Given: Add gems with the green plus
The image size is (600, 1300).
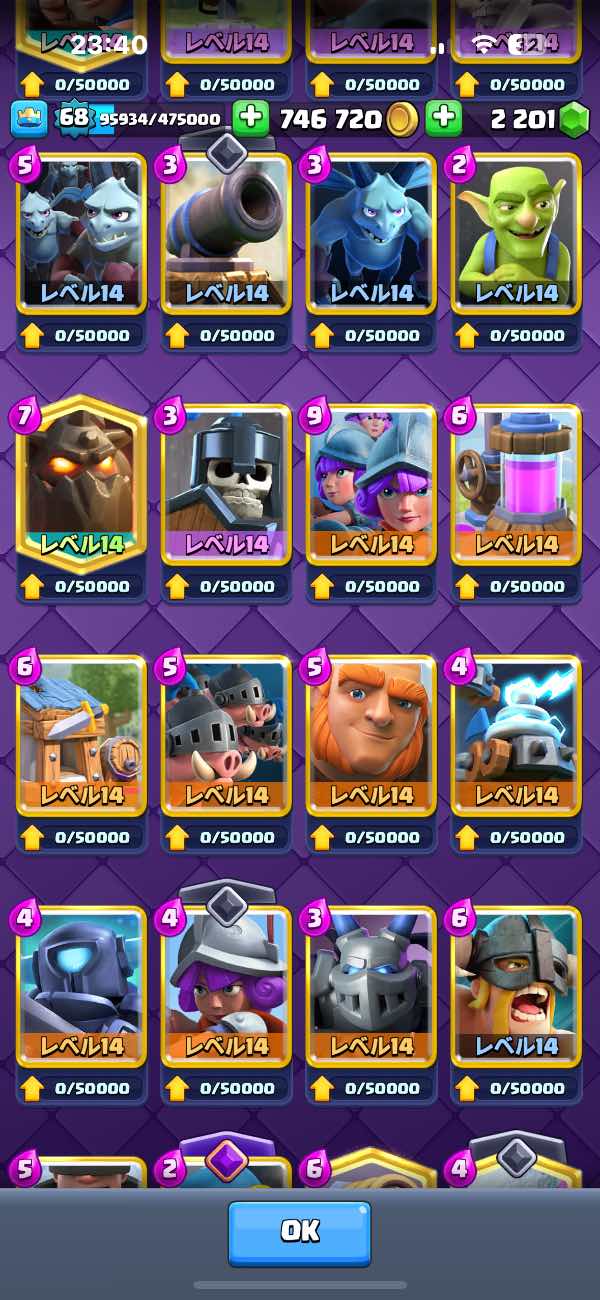Looking at the screenshot, I should click(x=443, y=119).
